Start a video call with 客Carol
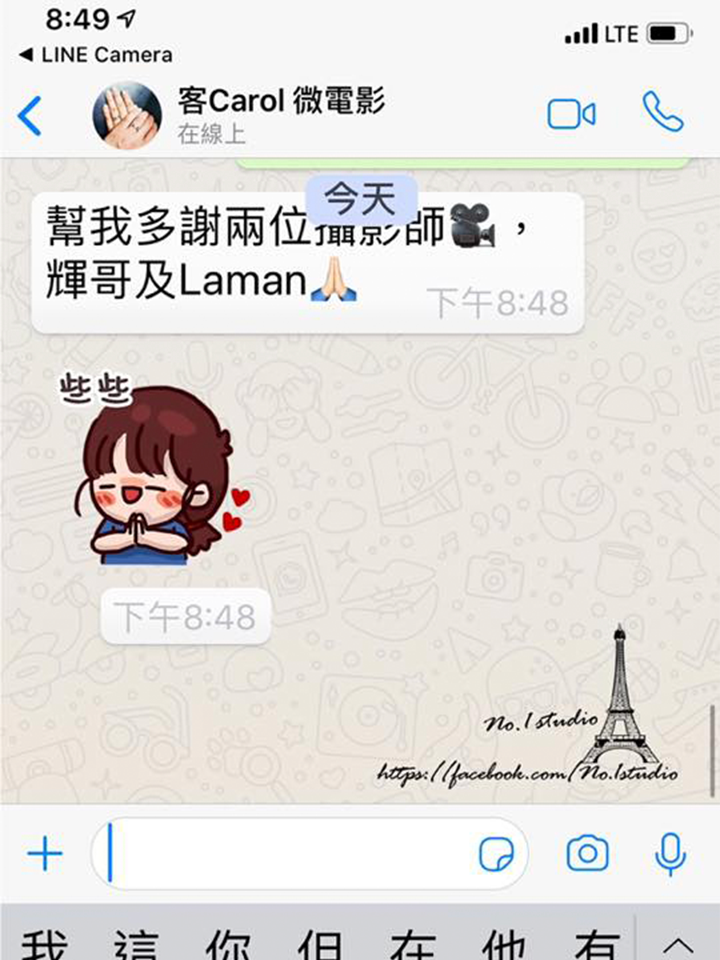Viewport: 720px width, 960px height. coord(571,115)
